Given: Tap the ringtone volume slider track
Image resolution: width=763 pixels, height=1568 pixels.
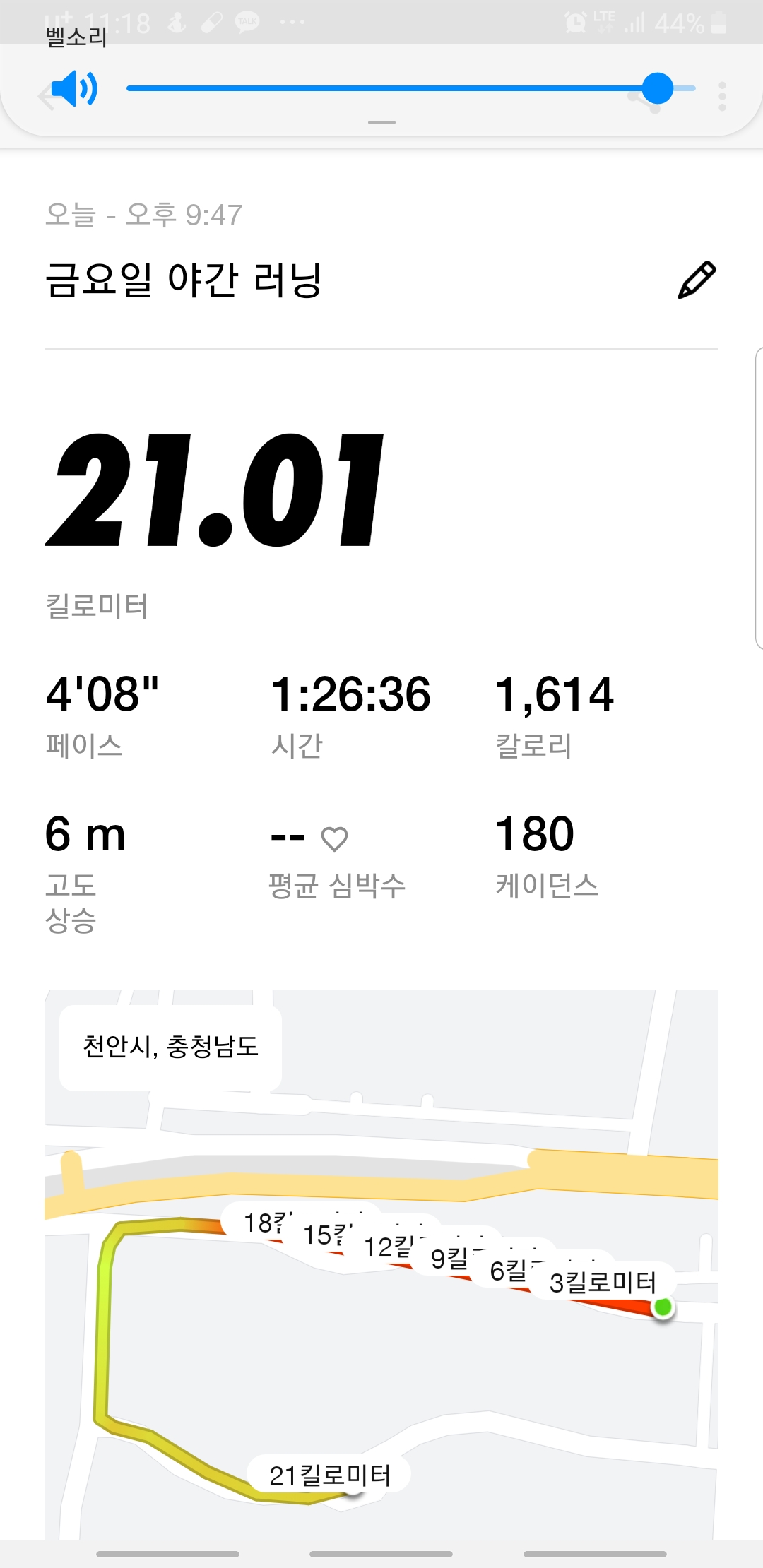Looking at the screenshot, I should pyautogui.click(x=410, y=88).
